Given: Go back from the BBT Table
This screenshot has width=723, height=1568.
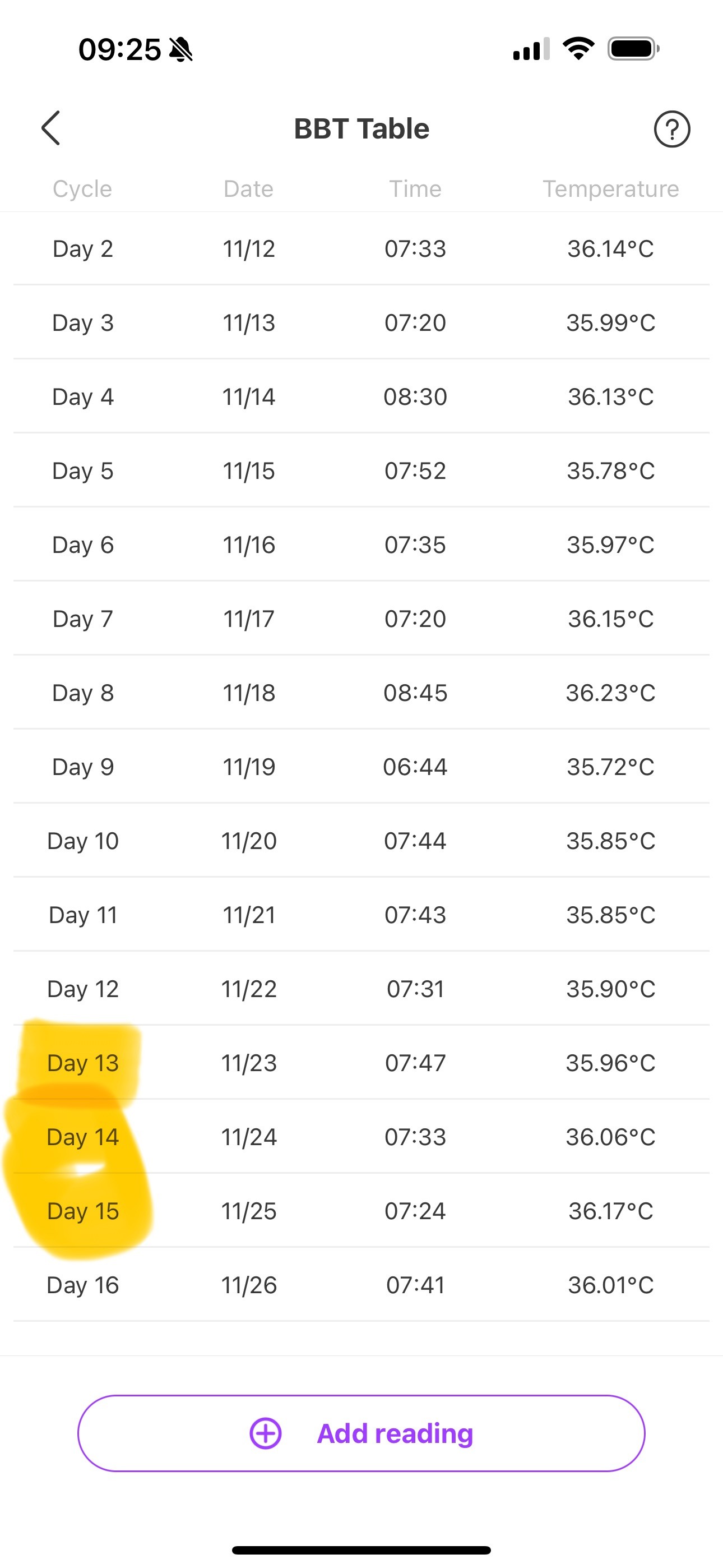Looking at the screenshot, I should [51, 128].
